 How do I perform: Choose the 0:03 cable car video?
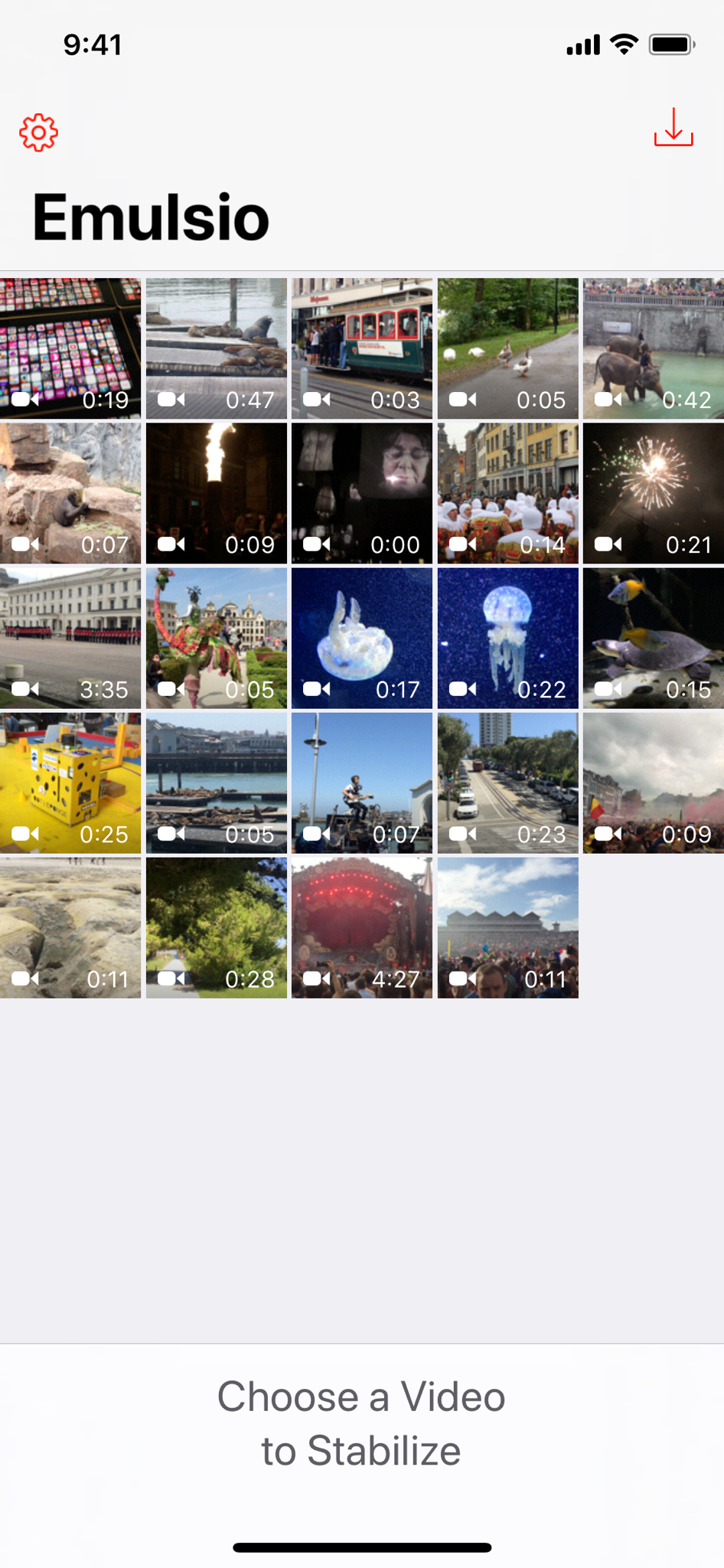(x=362, y=348)
